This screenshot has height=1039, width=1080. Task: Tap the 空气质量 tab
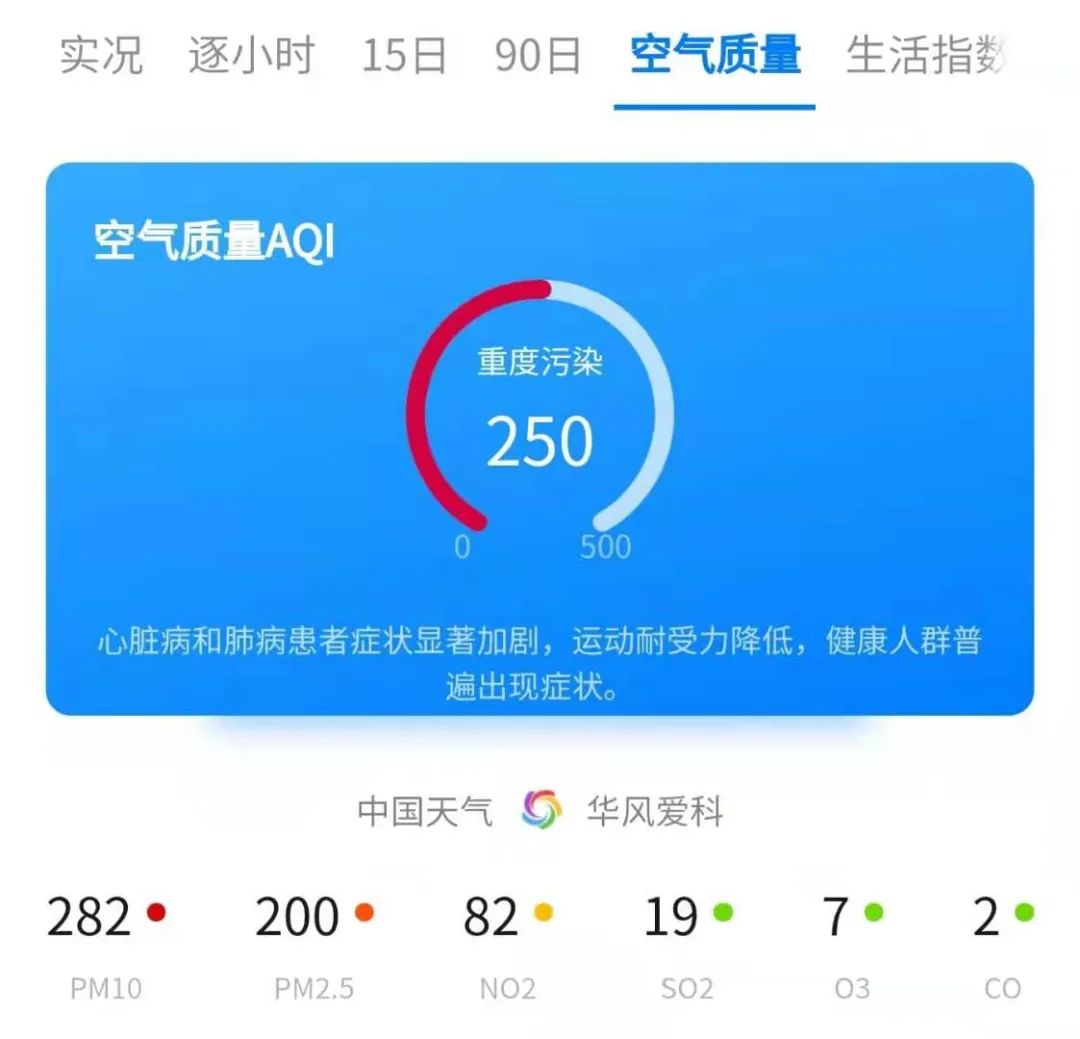click(x=715, y=55)
